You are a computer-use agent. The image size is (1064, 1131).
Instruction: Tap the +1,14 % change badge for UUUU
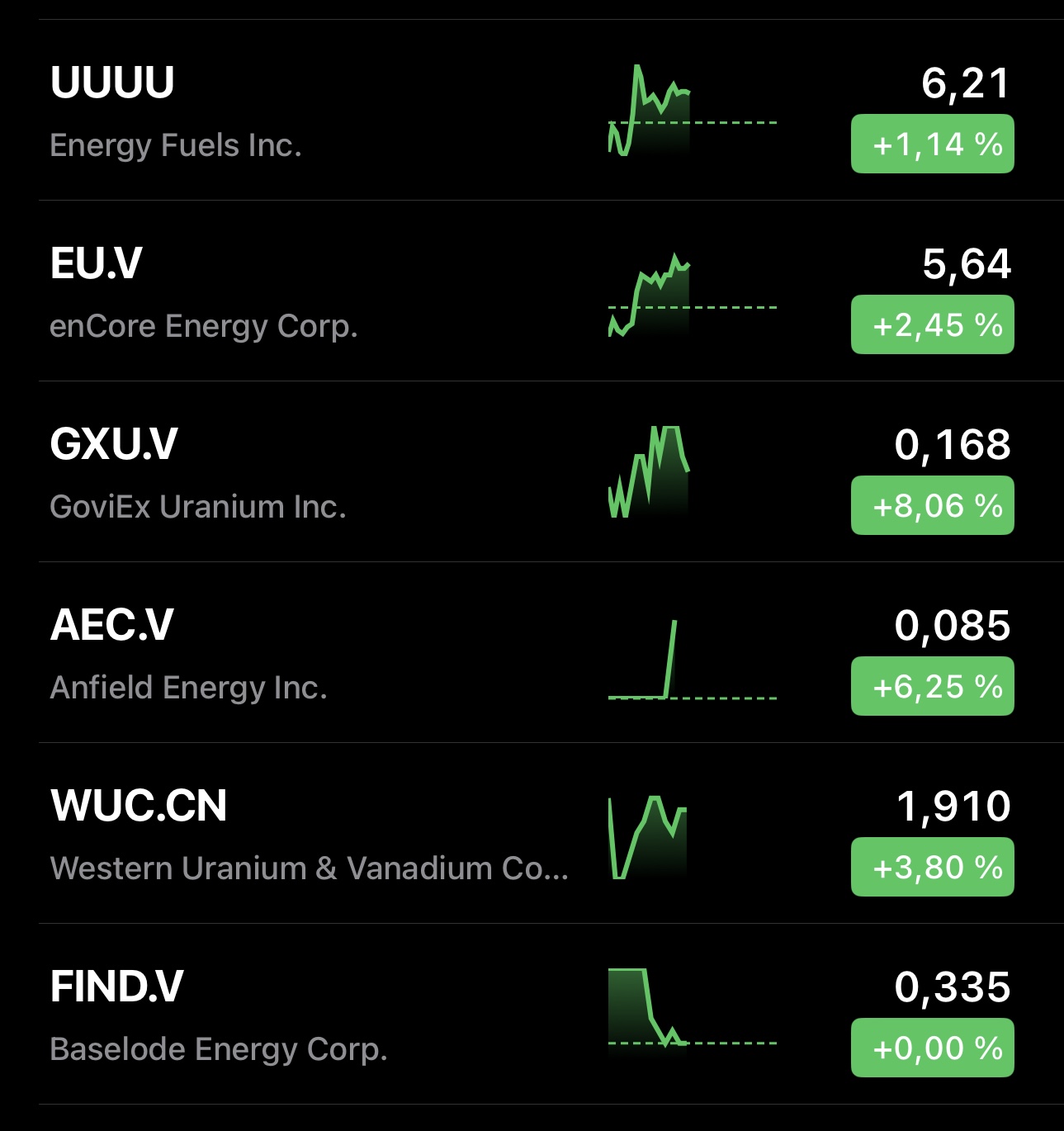coord(932,144)
